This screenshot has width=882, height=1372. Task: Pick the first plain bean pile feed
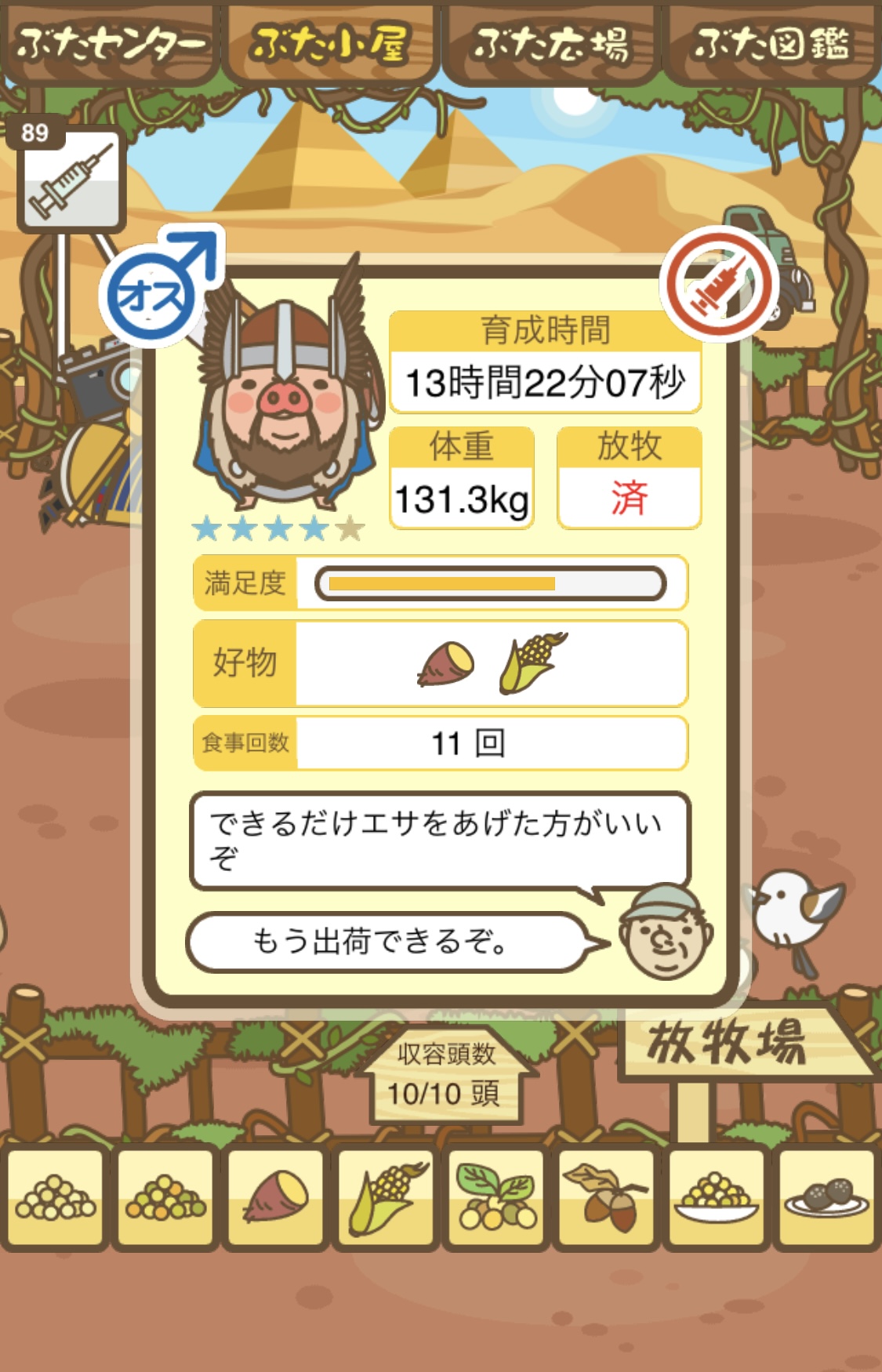(x=56, y=1197)
